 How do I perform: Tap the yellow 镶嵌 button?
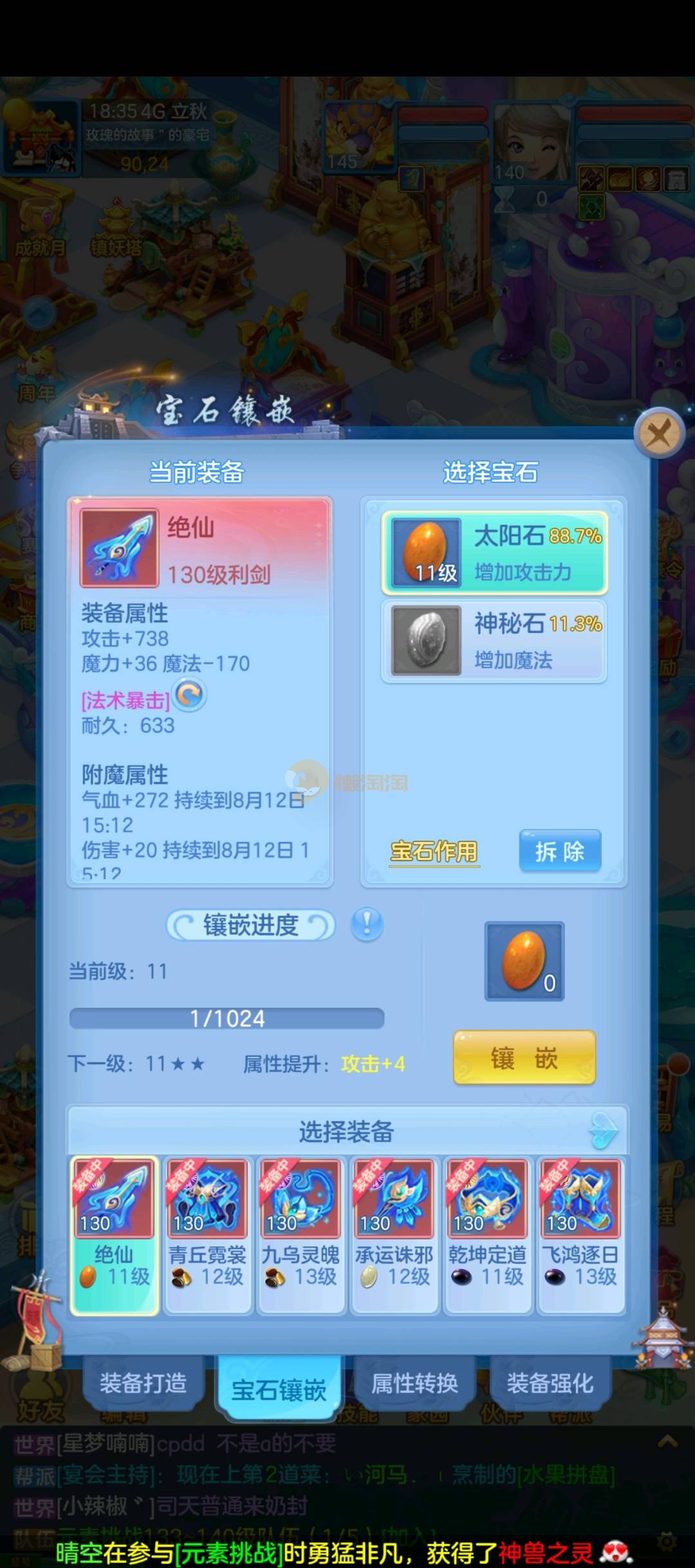coord(524,1058)
